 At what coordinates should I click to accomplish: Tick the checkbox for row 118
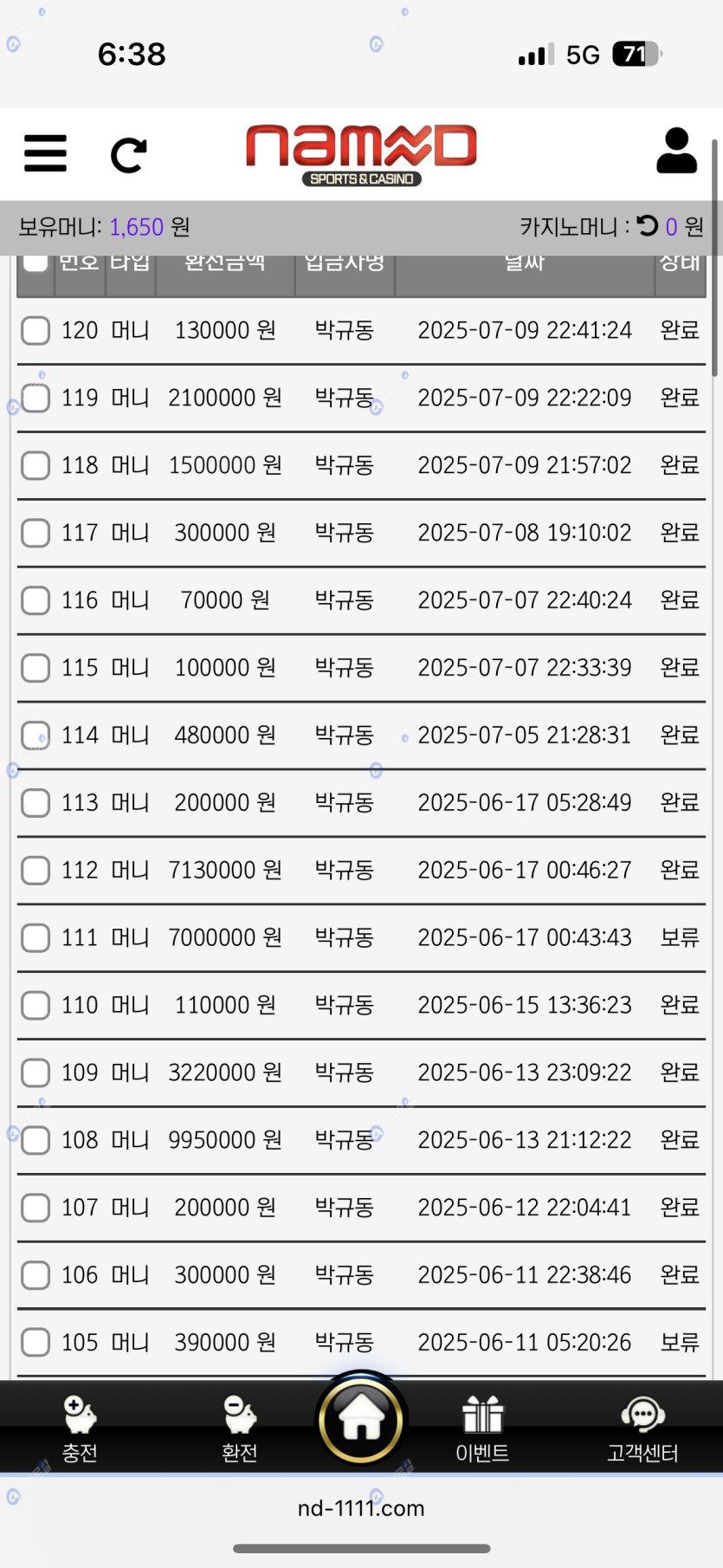36,465
